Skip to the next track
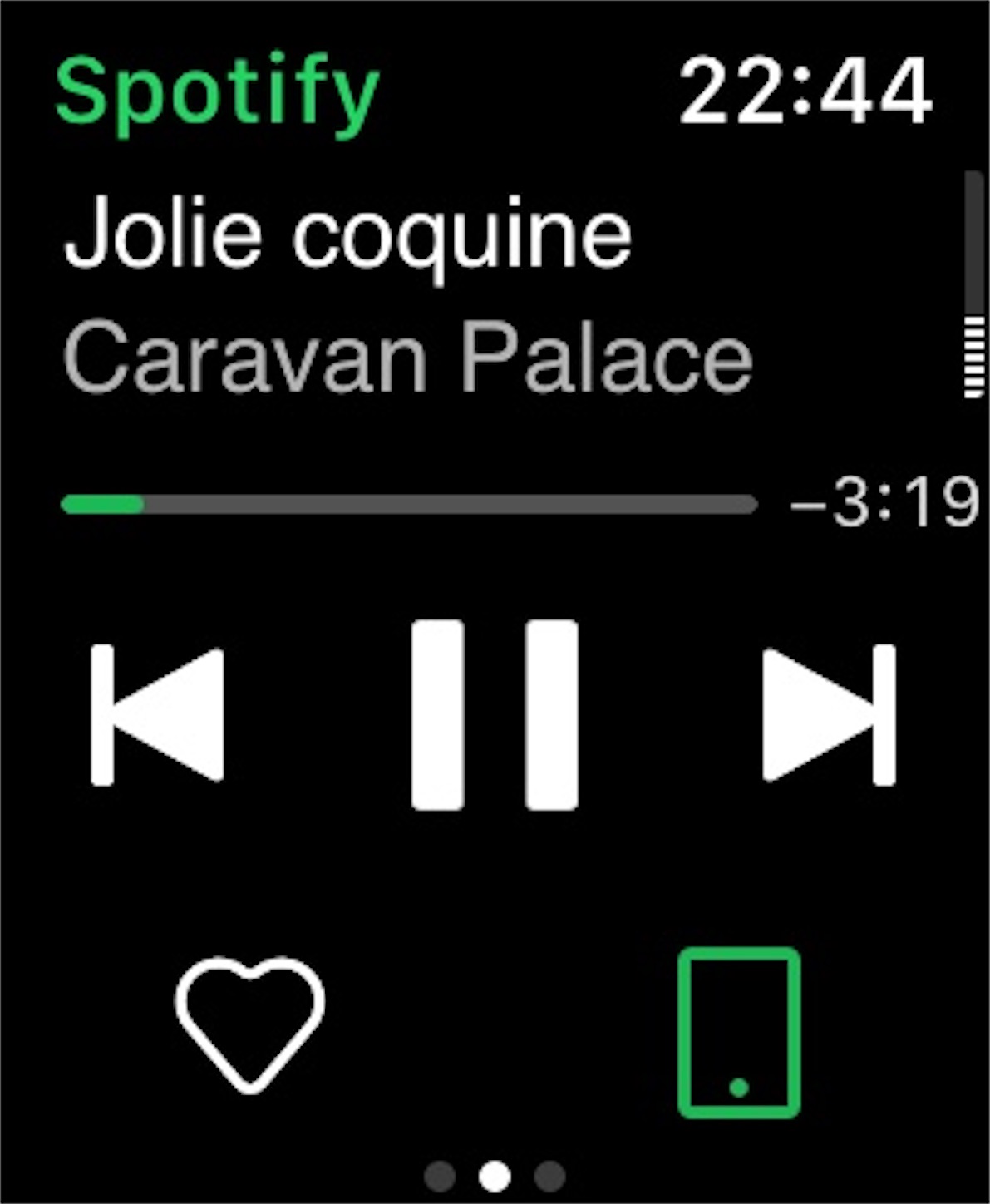 coord(830,715)
